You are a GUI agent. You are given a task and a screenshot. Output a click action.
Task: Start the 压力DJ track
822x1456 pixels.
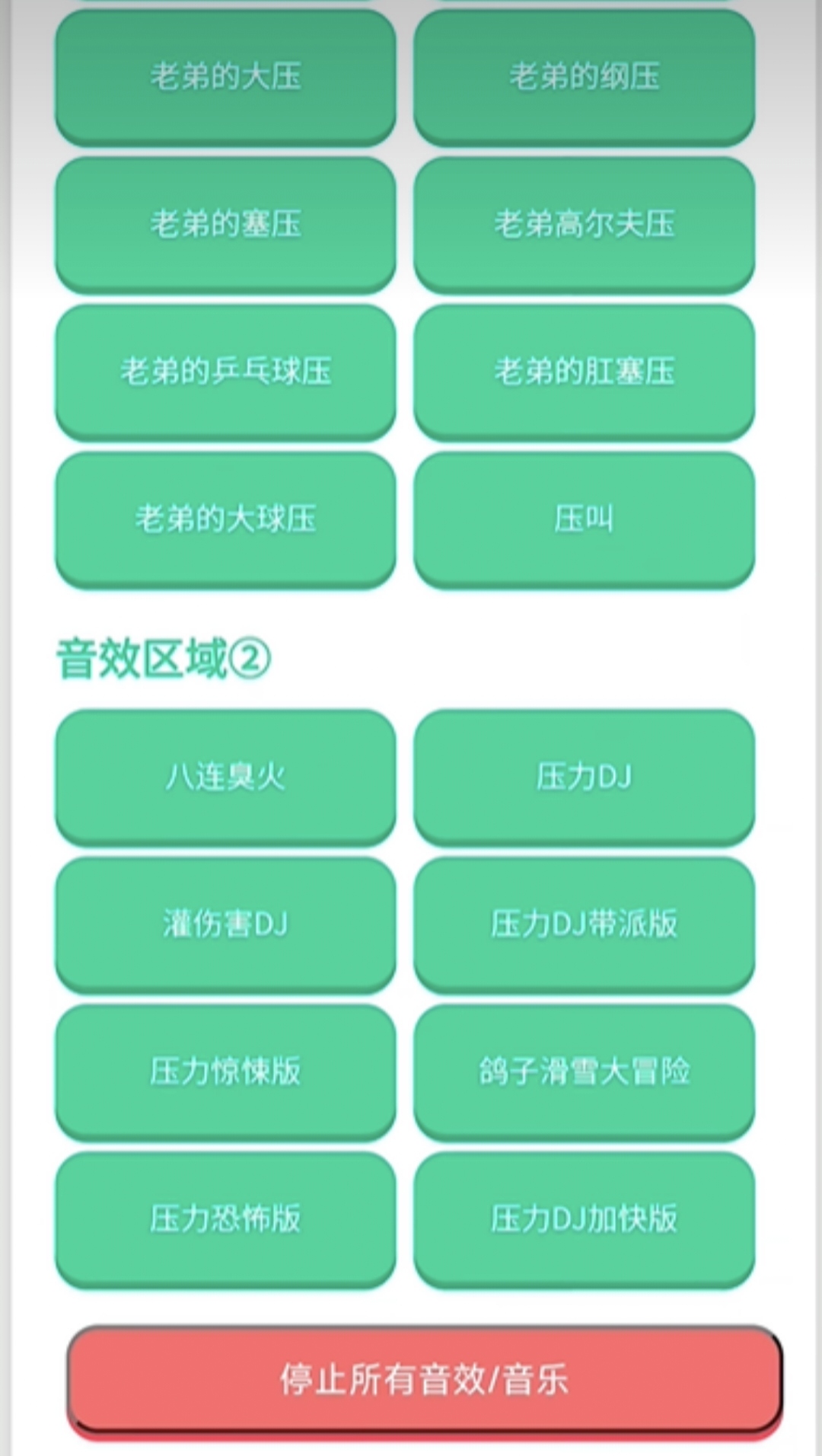pyautogui.click(x=584, y=777)
